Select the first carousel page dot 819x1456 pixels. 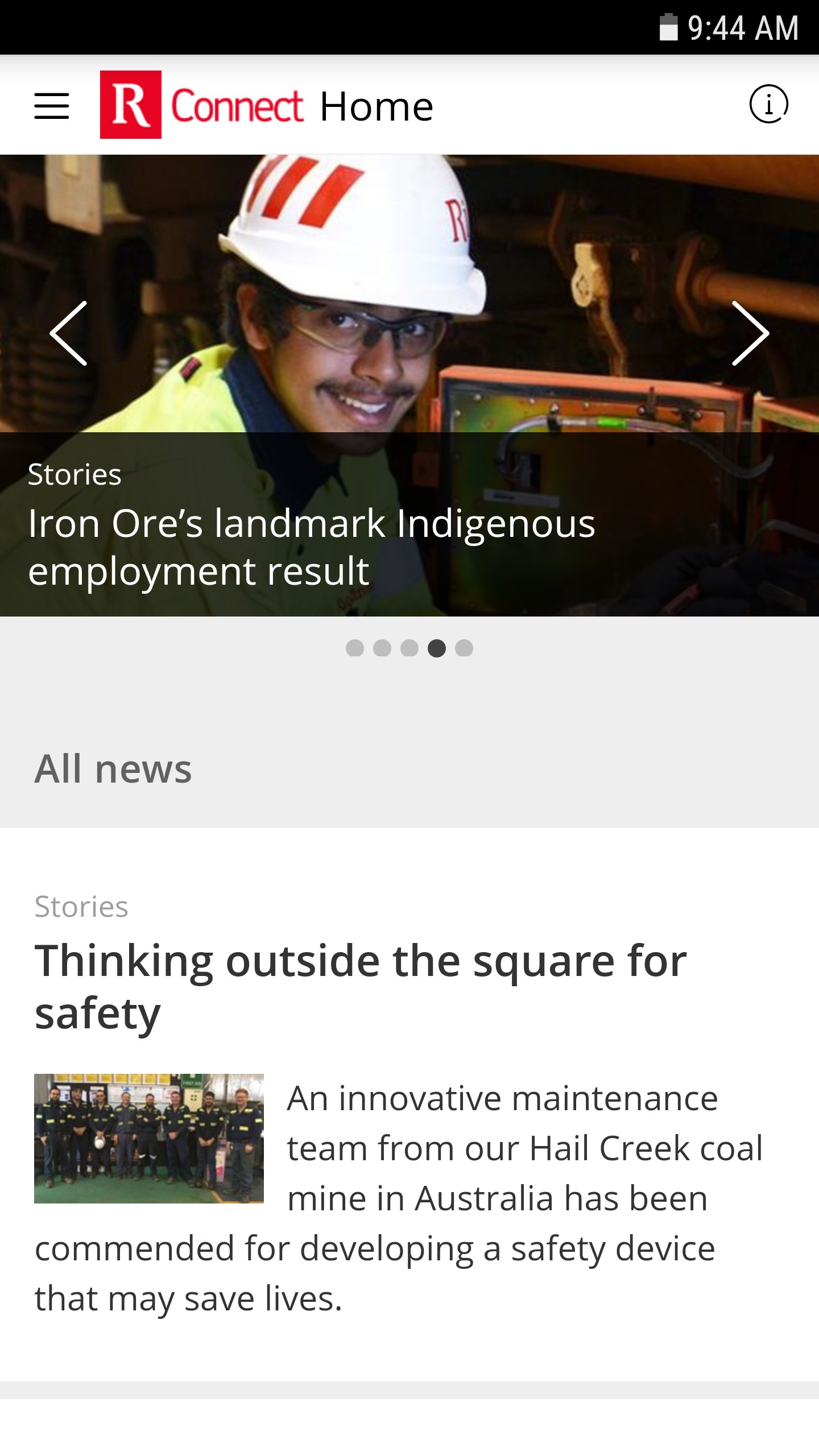click(x=355, y=648)
